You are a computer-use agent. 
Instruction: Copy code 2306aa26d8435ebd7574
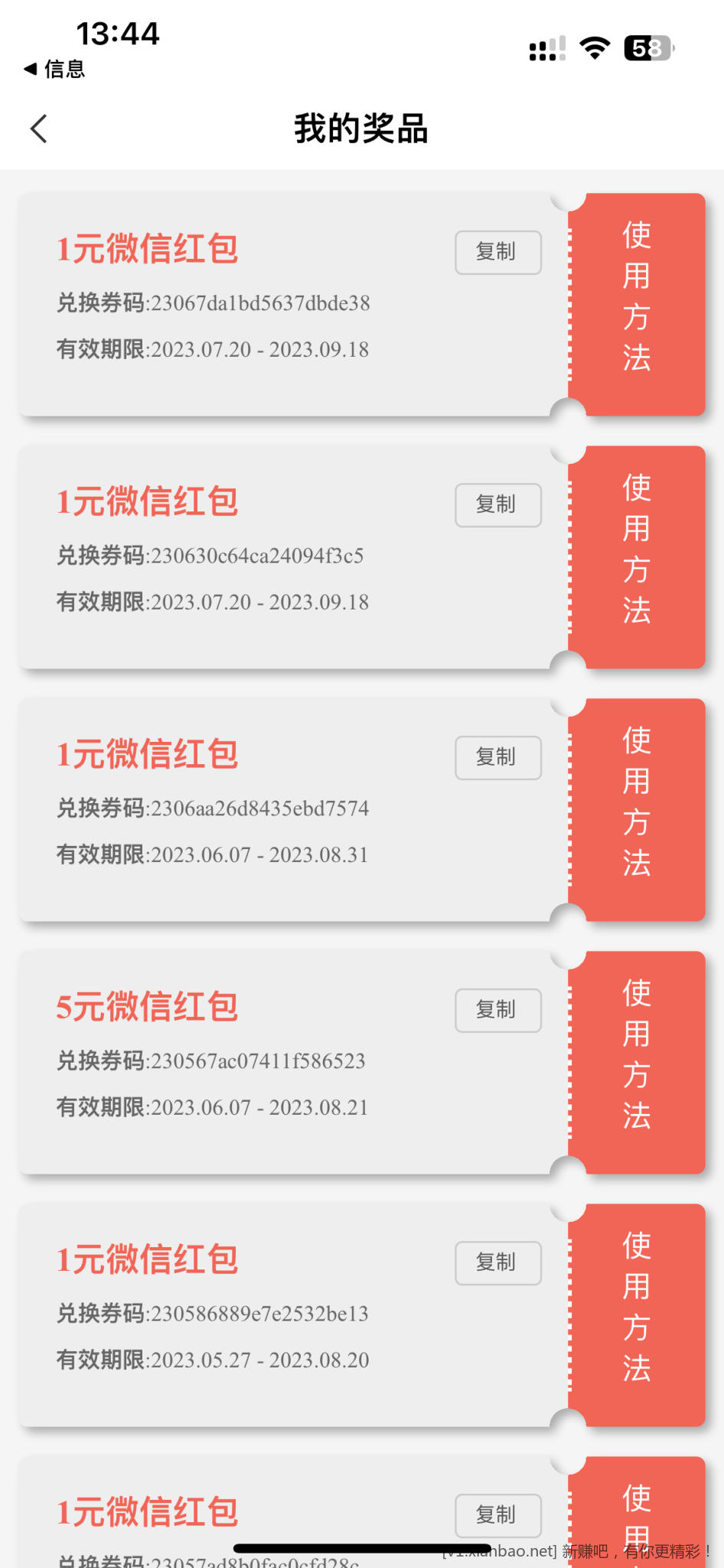(497, 757)
